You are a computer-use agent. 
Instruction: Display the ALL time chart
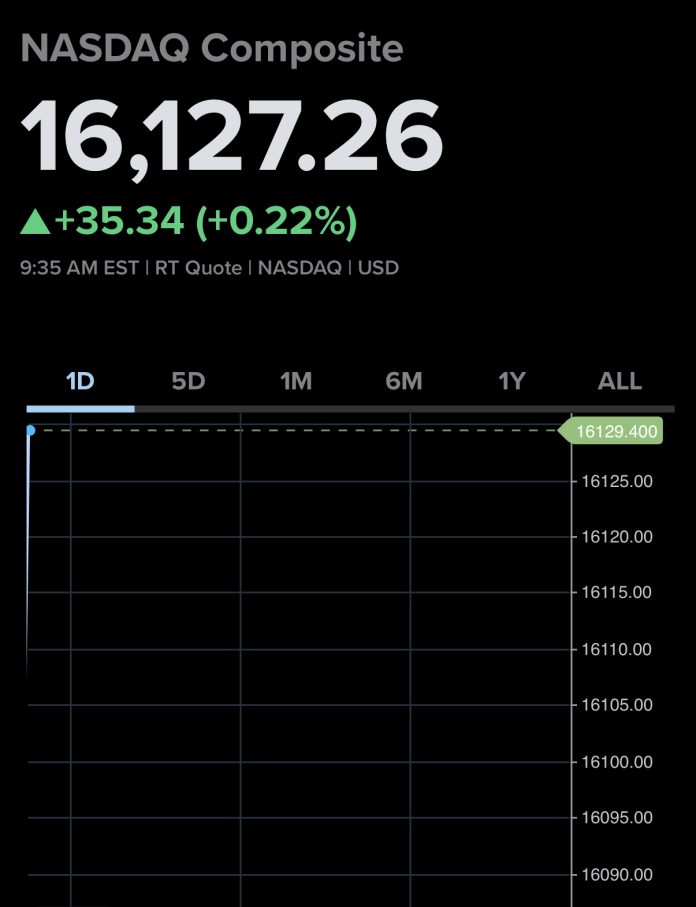pos(620,381)
